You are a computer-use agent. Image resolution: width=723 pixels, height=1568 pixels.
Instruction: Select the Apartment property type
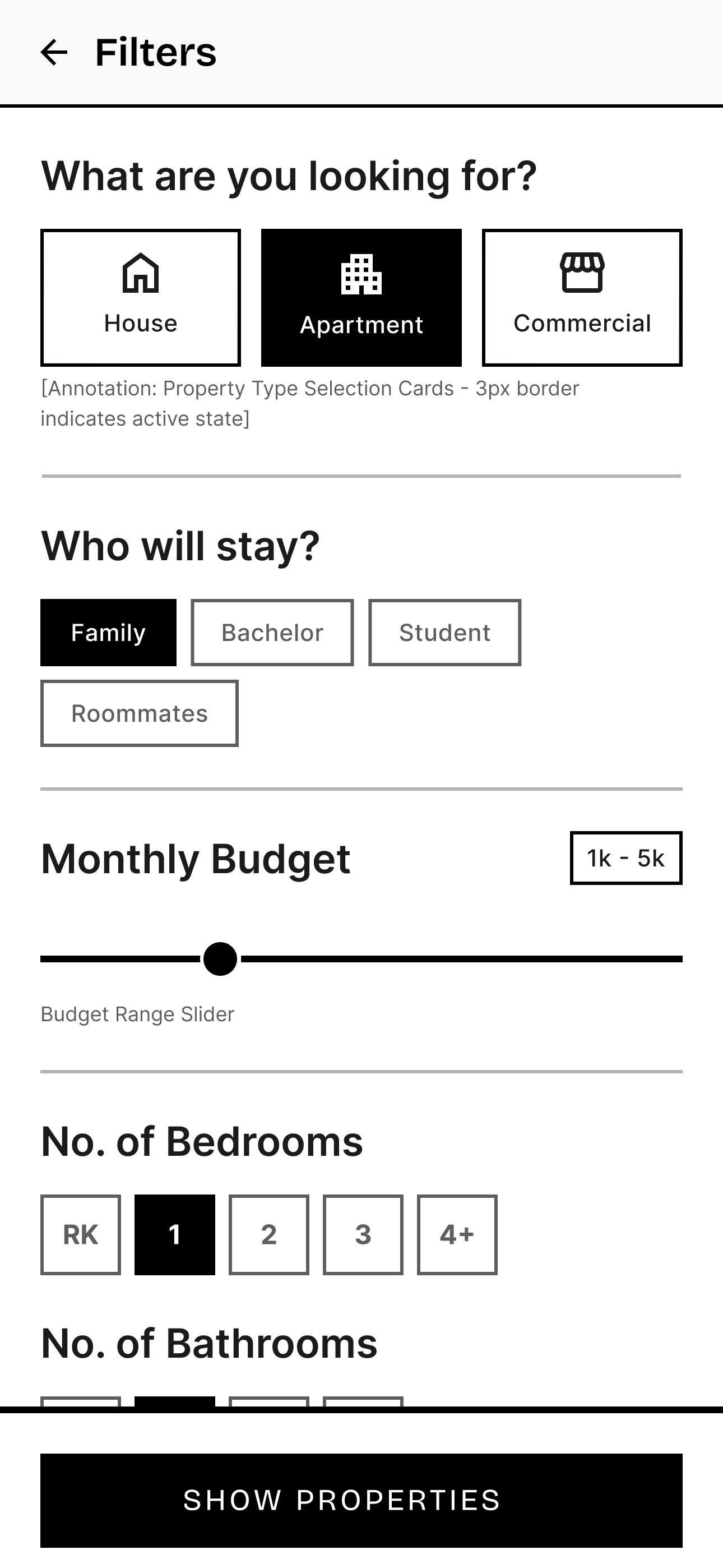tap(361, 298)
